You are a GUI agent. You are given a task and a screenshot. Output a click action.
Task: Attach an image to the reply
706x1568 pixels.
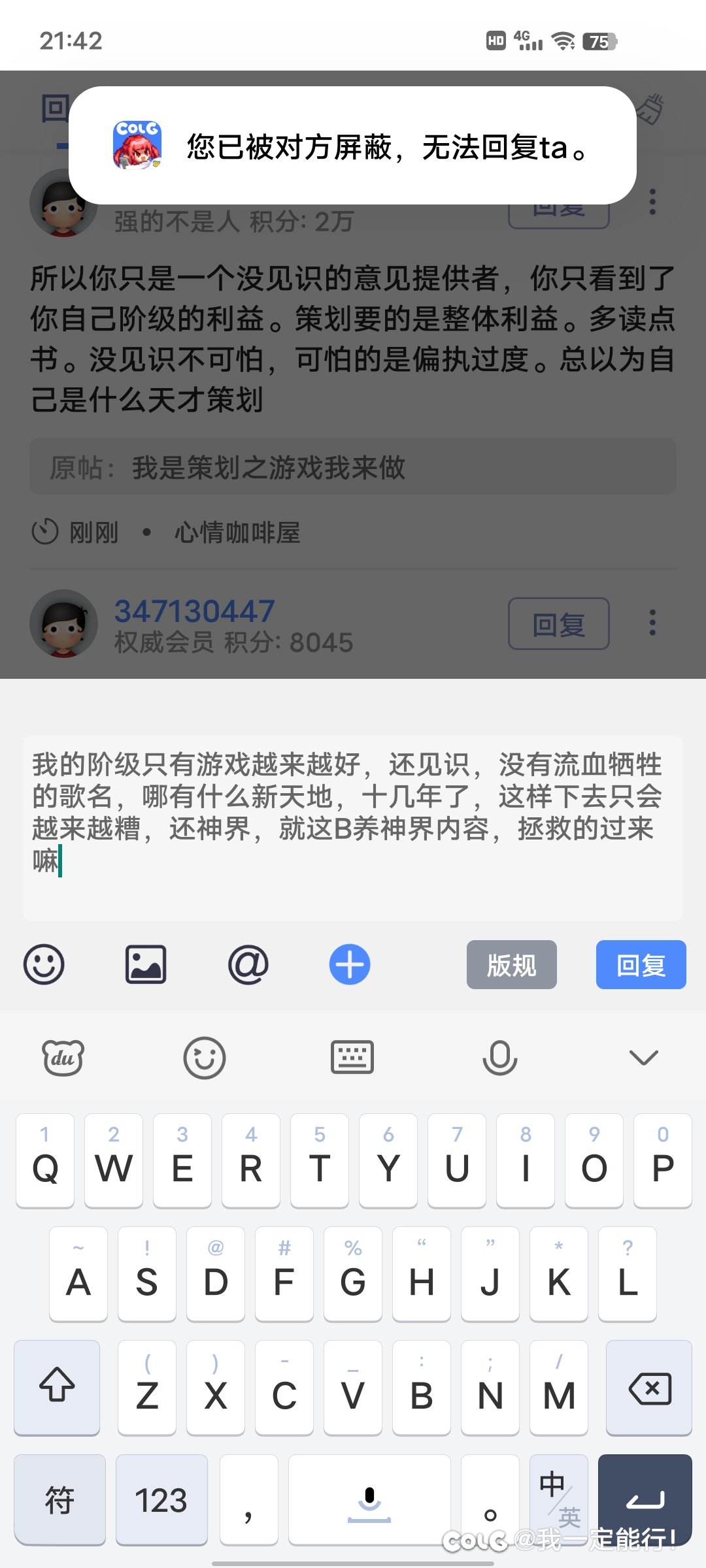tap(146, 964)
